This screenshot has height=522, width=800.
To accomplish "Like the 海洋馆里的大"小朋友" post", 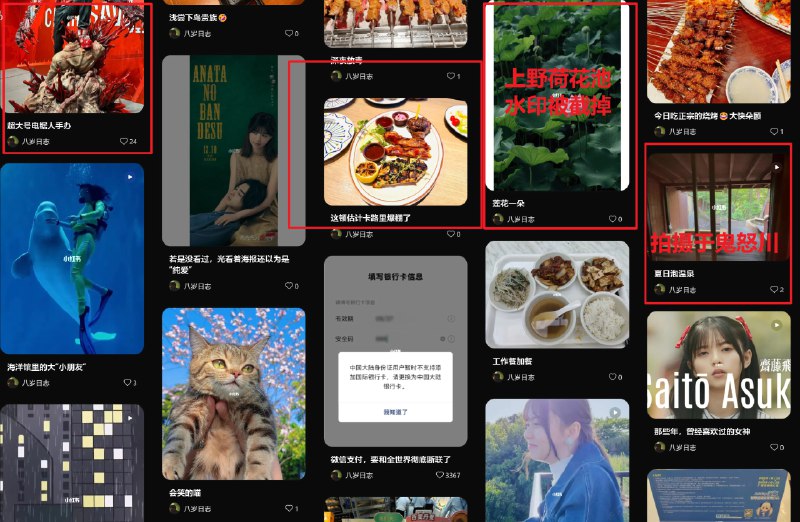I will click(x=127, y=383).
